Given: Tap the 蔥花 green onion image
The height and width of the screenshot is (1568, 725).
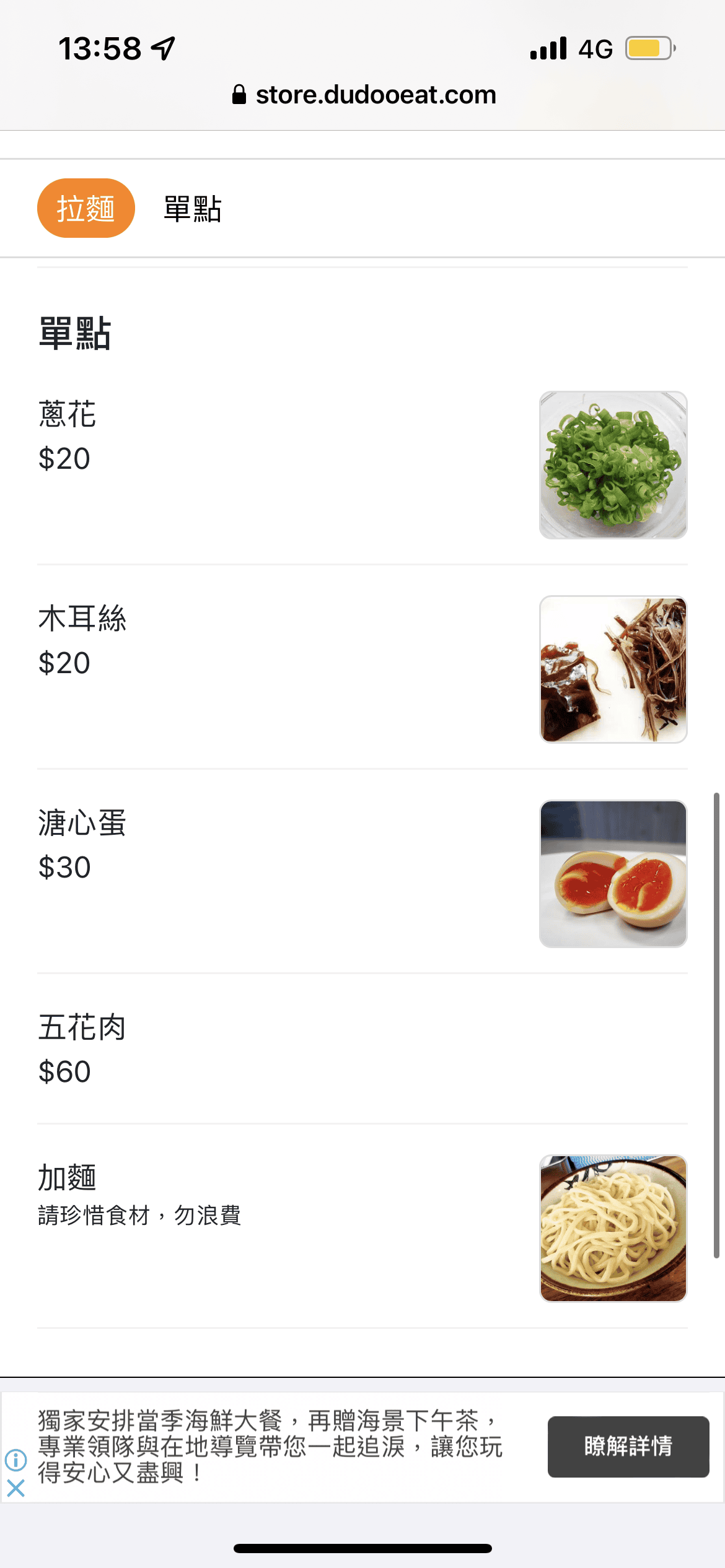Looking at the screenshot, I should (613, 466).
